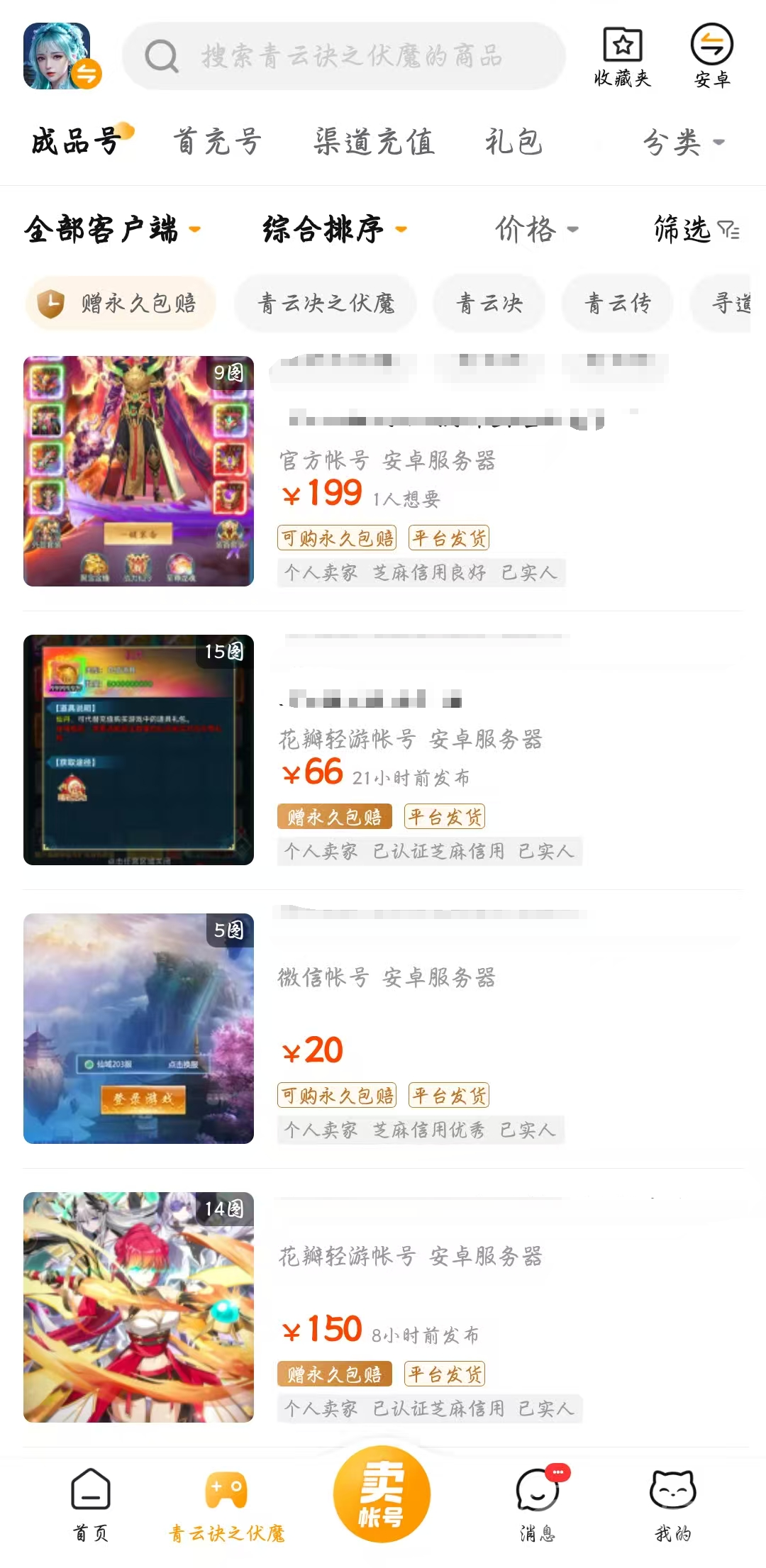Viewport: 766px width, 1568px height.
Task: Switch to the 首充号 tab
Action: [x=218, y=142]
